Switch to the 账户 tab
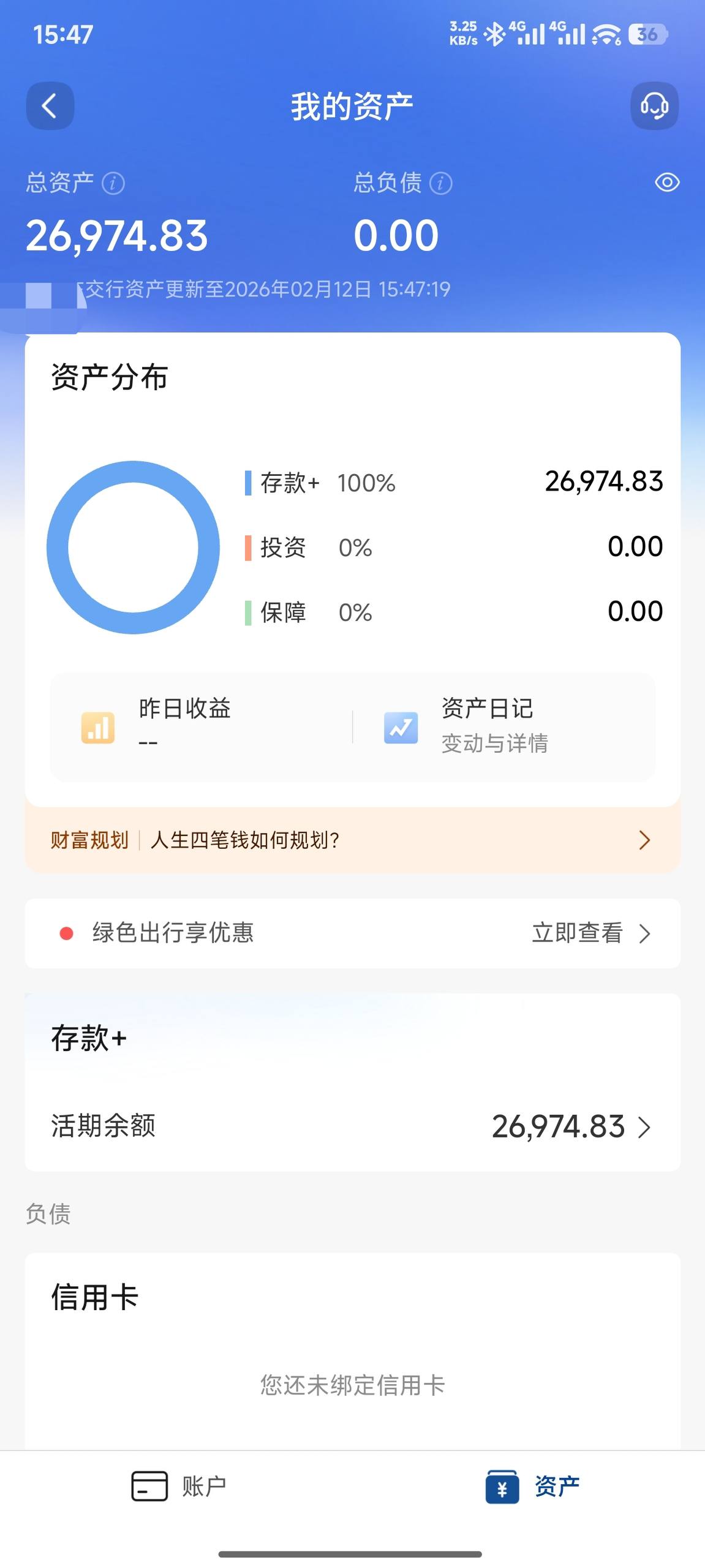Viewport: 705px width, 1568px height. pos(179,1486)
